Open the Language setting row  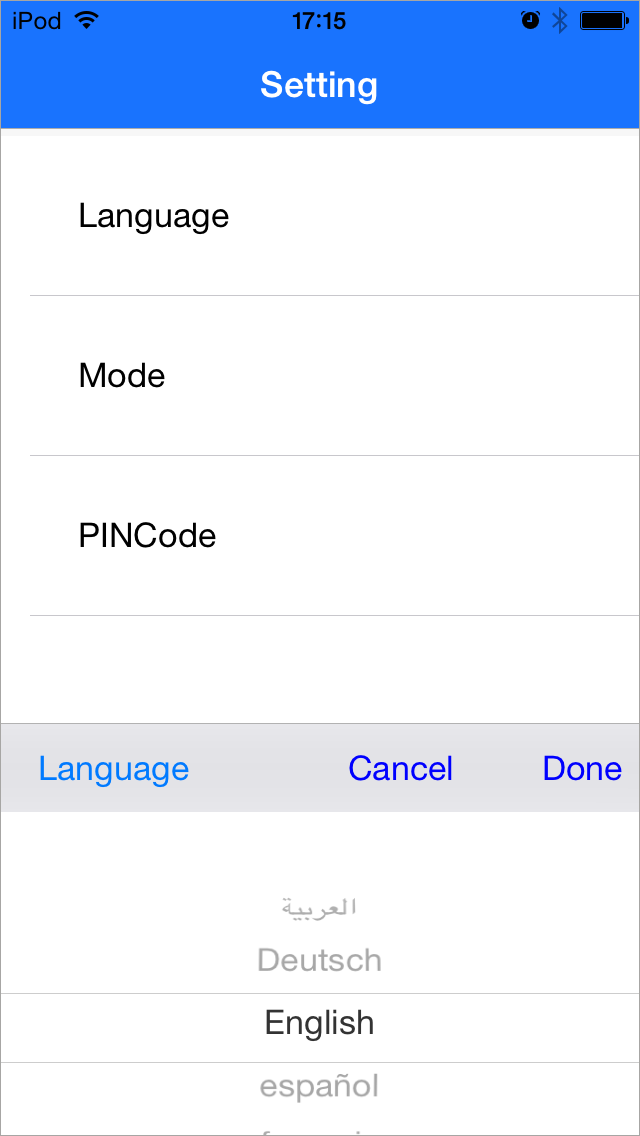pos(320,216)
